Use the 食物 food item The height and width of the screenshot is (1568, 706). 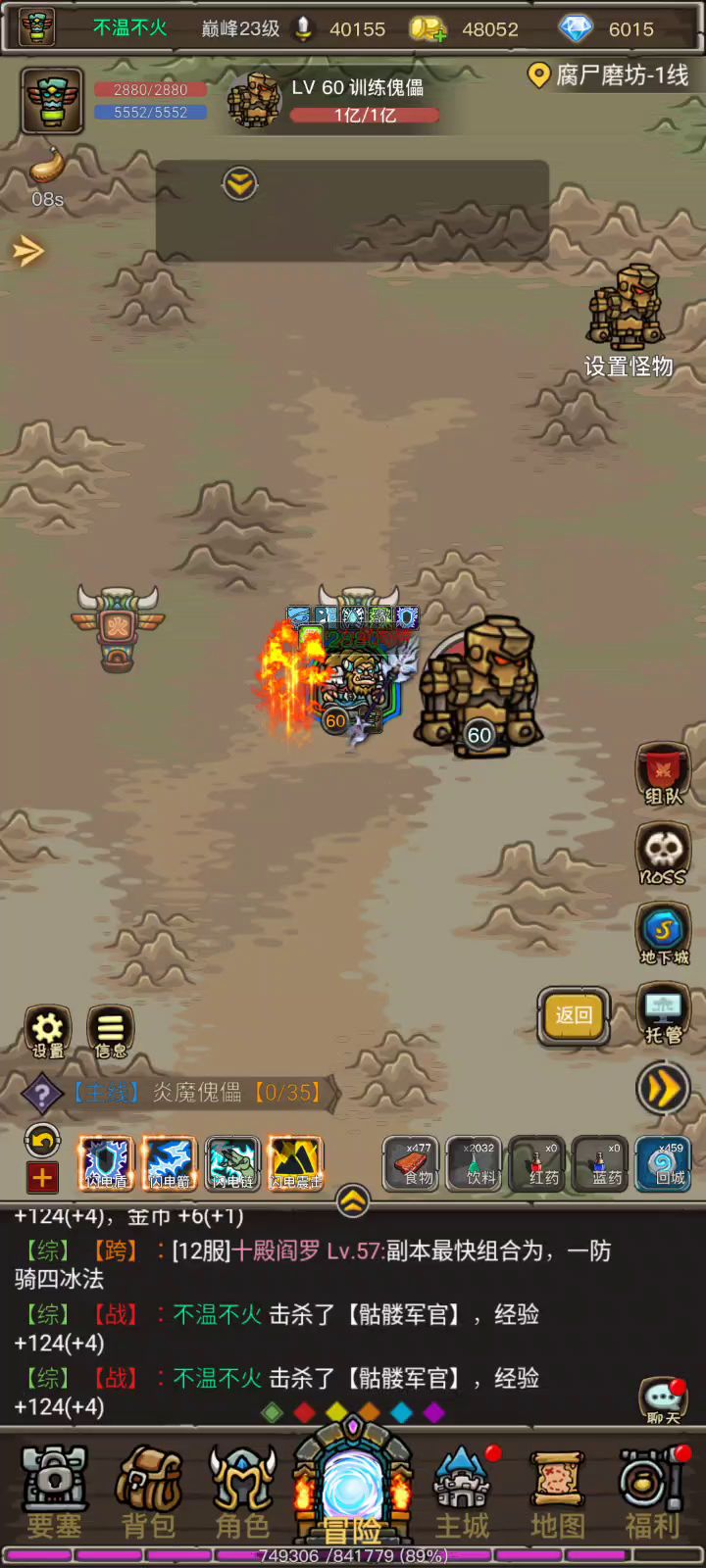coord(411,1164)
